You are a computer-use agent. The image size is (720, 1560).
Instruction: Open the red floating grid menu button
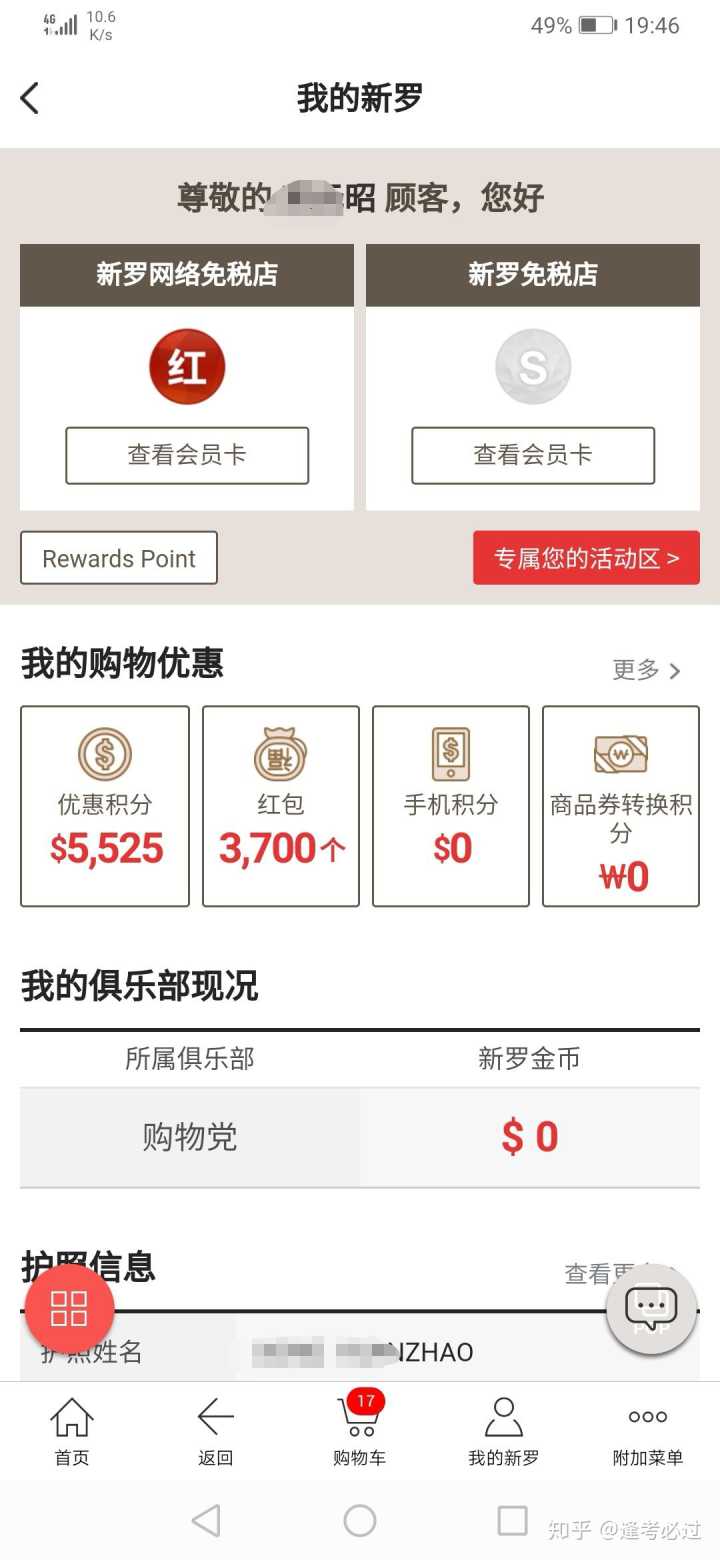point(70,1308)
